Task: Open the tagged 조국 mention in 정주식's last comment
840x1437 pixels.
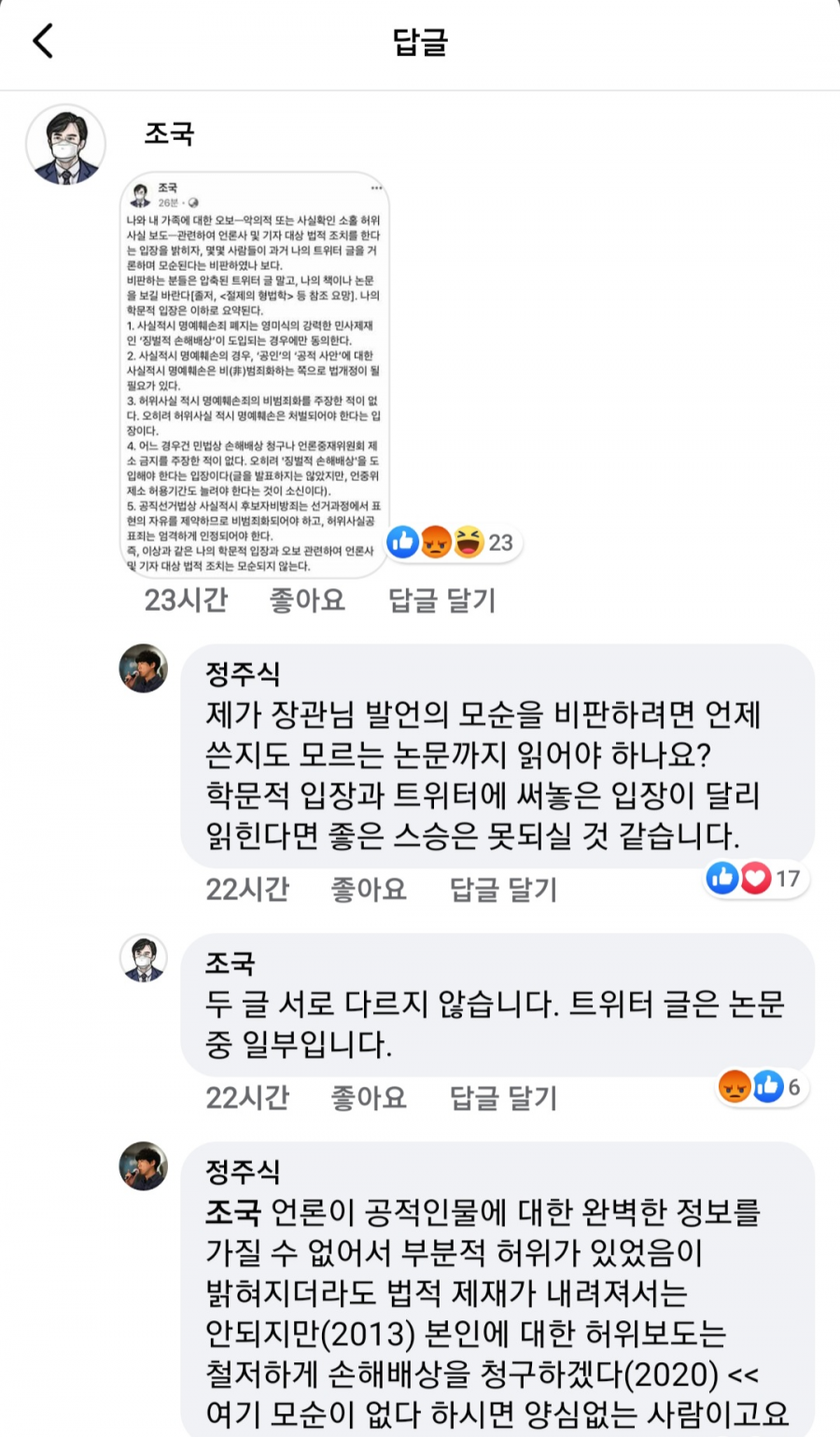Action: point(232,1212)
